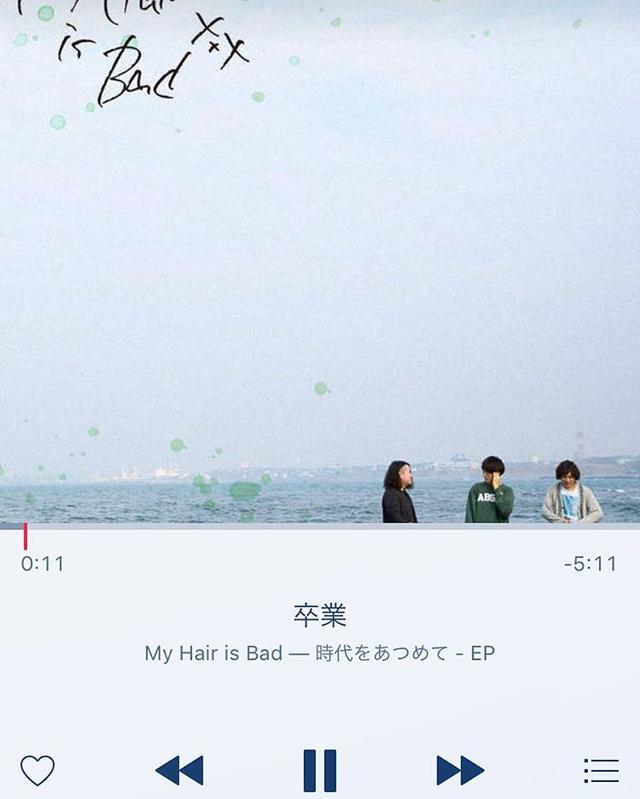Tap the playback progress bar
Image resolution: width=640 pixels, height=799 pixels.
(320, 526)
